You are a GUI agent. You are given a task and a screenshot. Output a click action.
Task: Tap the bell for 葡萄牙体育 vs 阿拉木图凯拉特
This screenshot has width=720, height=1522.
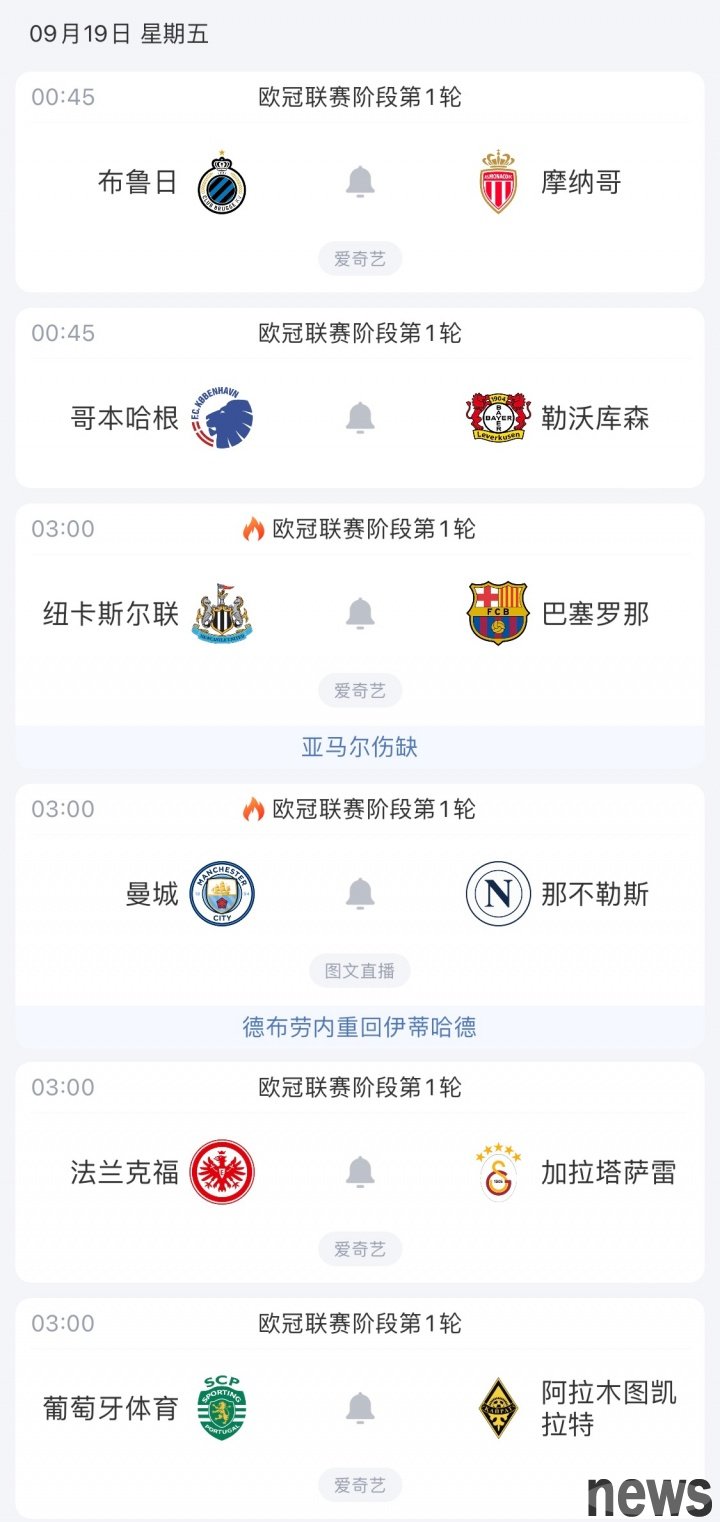[360, 1407]
